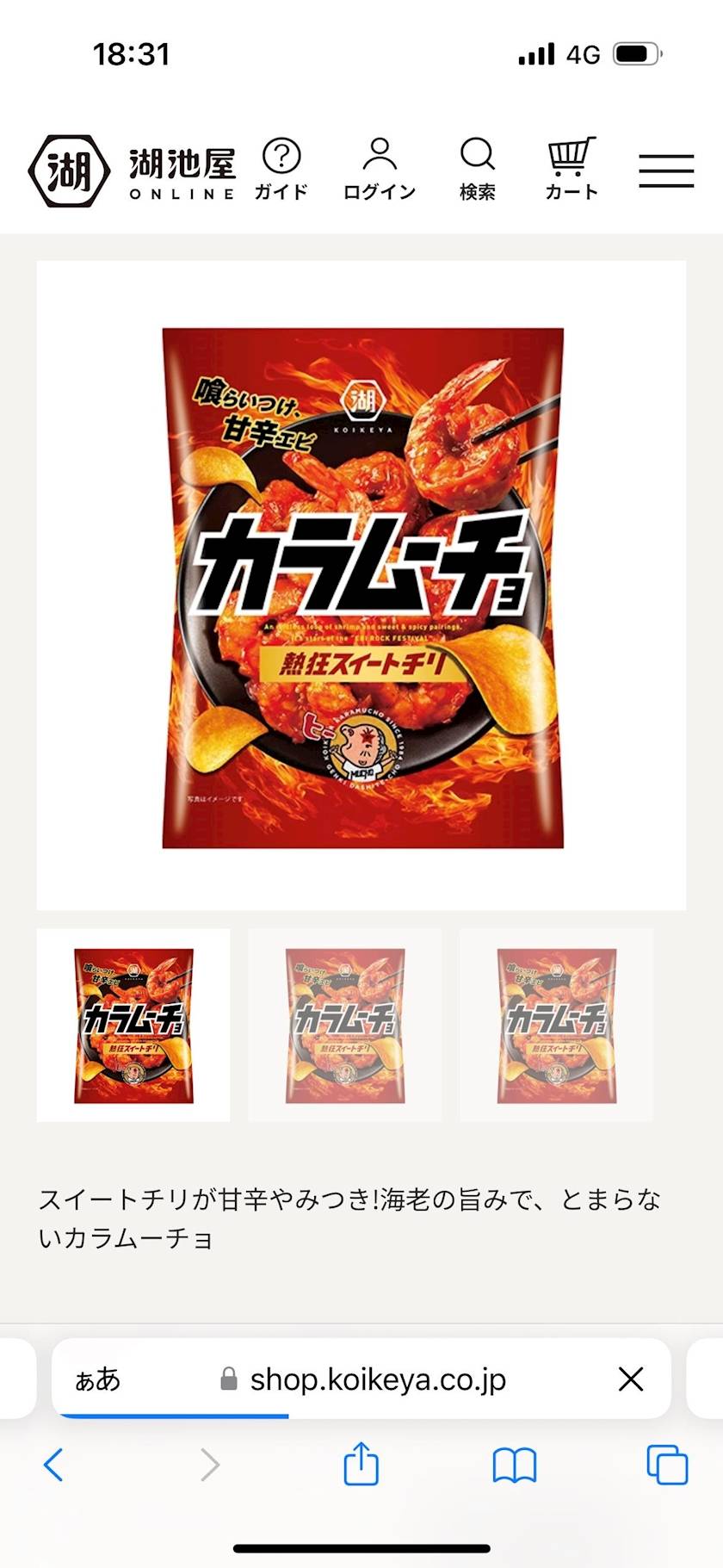This screenshot has height=1568, width=723.
Task: Tap the shop.koikeya.co.jp address bar
Action: click(377, 1379)
